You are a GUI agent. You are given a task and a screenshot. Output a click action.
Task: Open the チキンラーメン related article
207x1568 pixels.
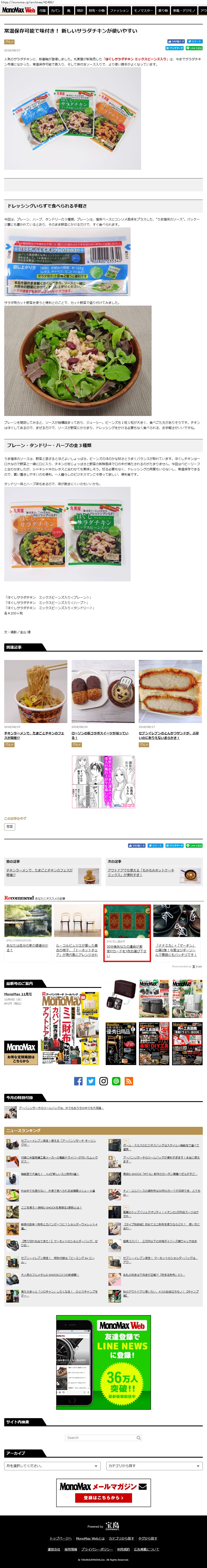point(34,735)
